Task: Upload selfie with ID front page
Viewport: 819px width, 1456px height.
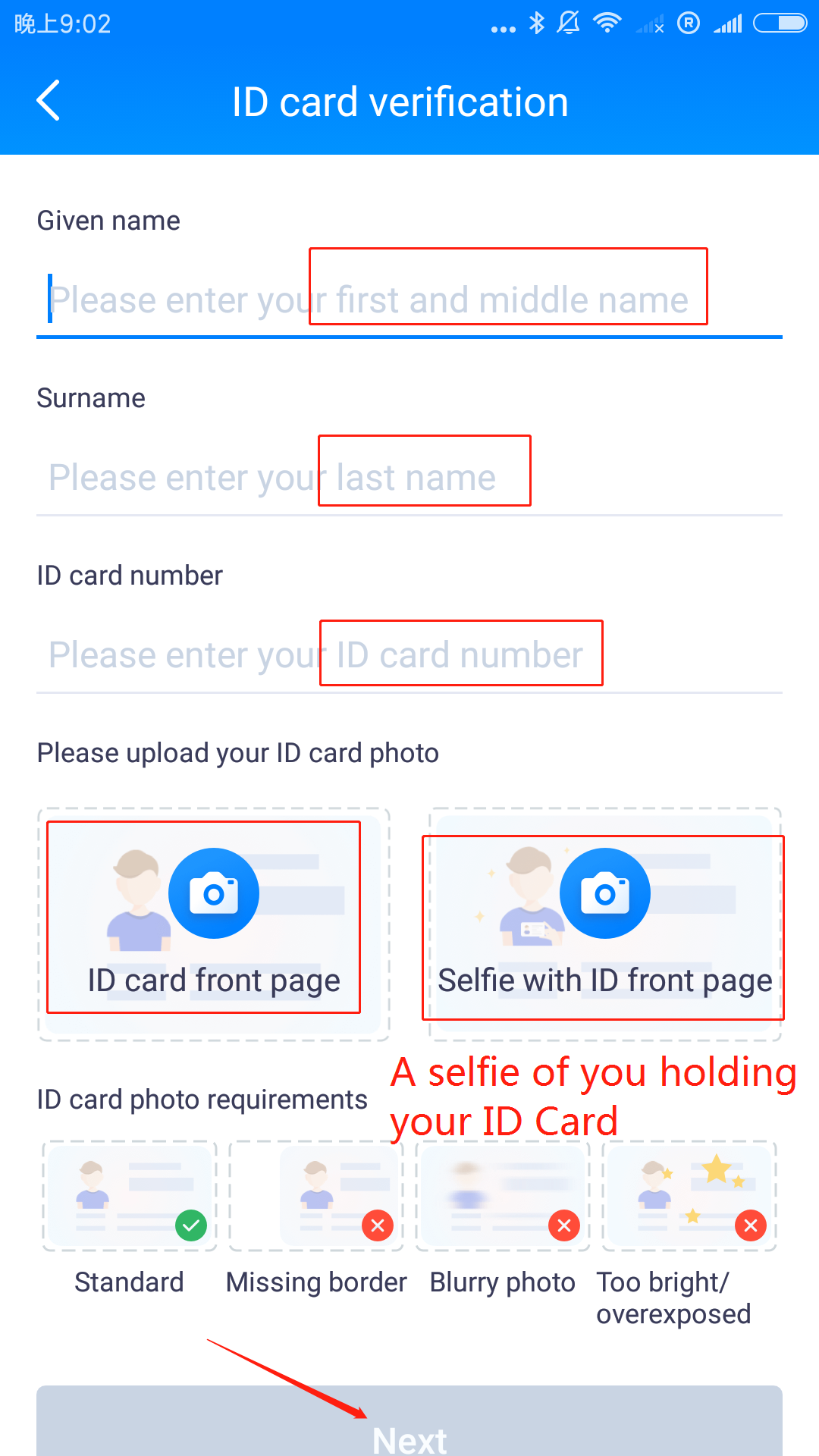Action: 605,924
